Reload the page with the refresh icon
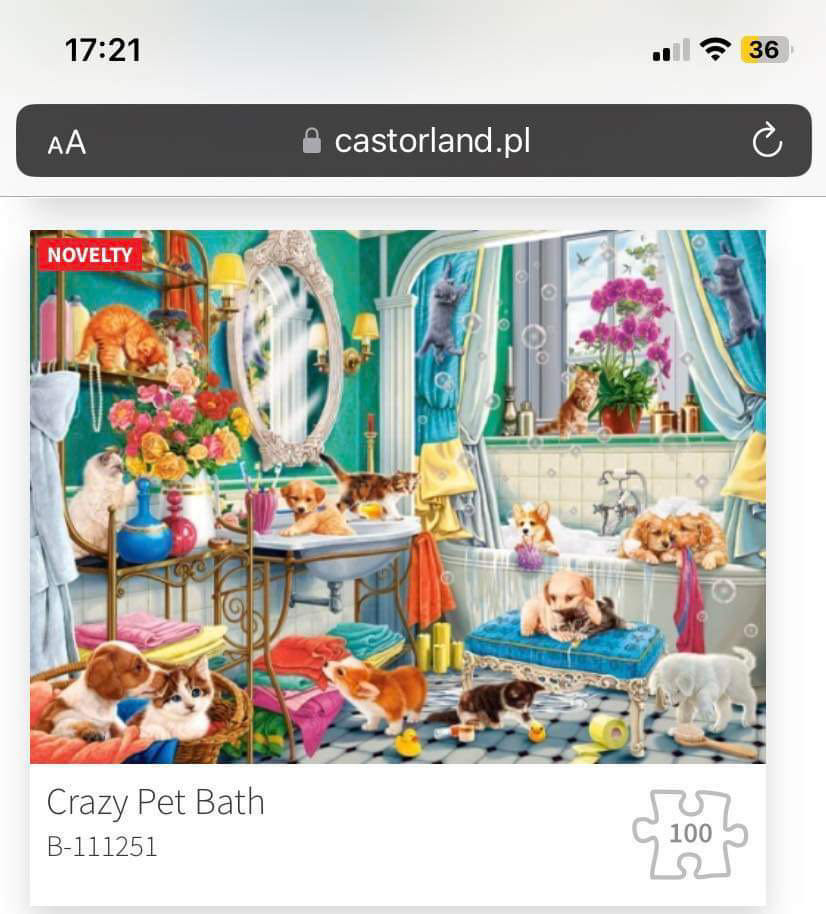The image size is (826, 914). point(766,141)
